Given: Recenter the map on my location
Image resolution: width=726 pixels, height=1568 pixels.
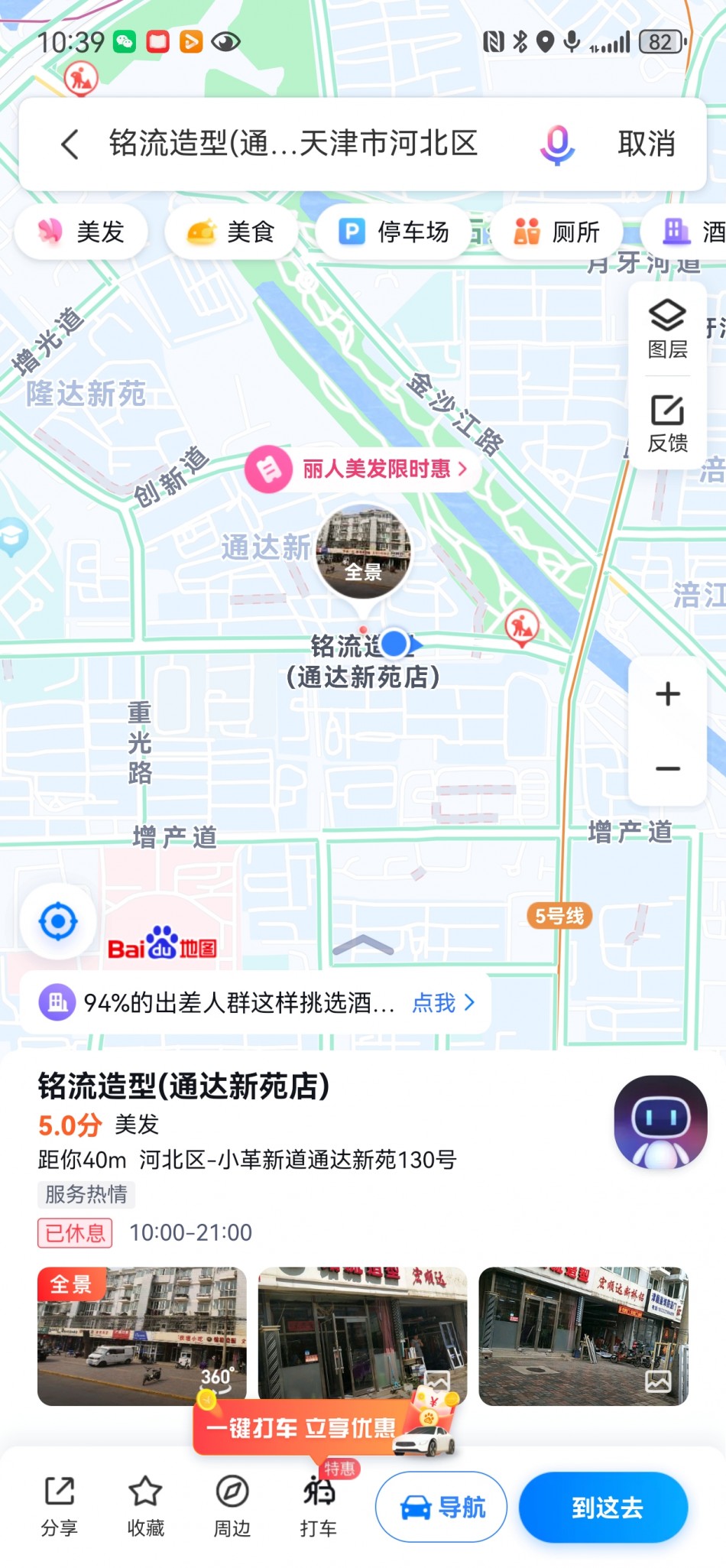Looking at the screenshot, I should click(58, 921).
